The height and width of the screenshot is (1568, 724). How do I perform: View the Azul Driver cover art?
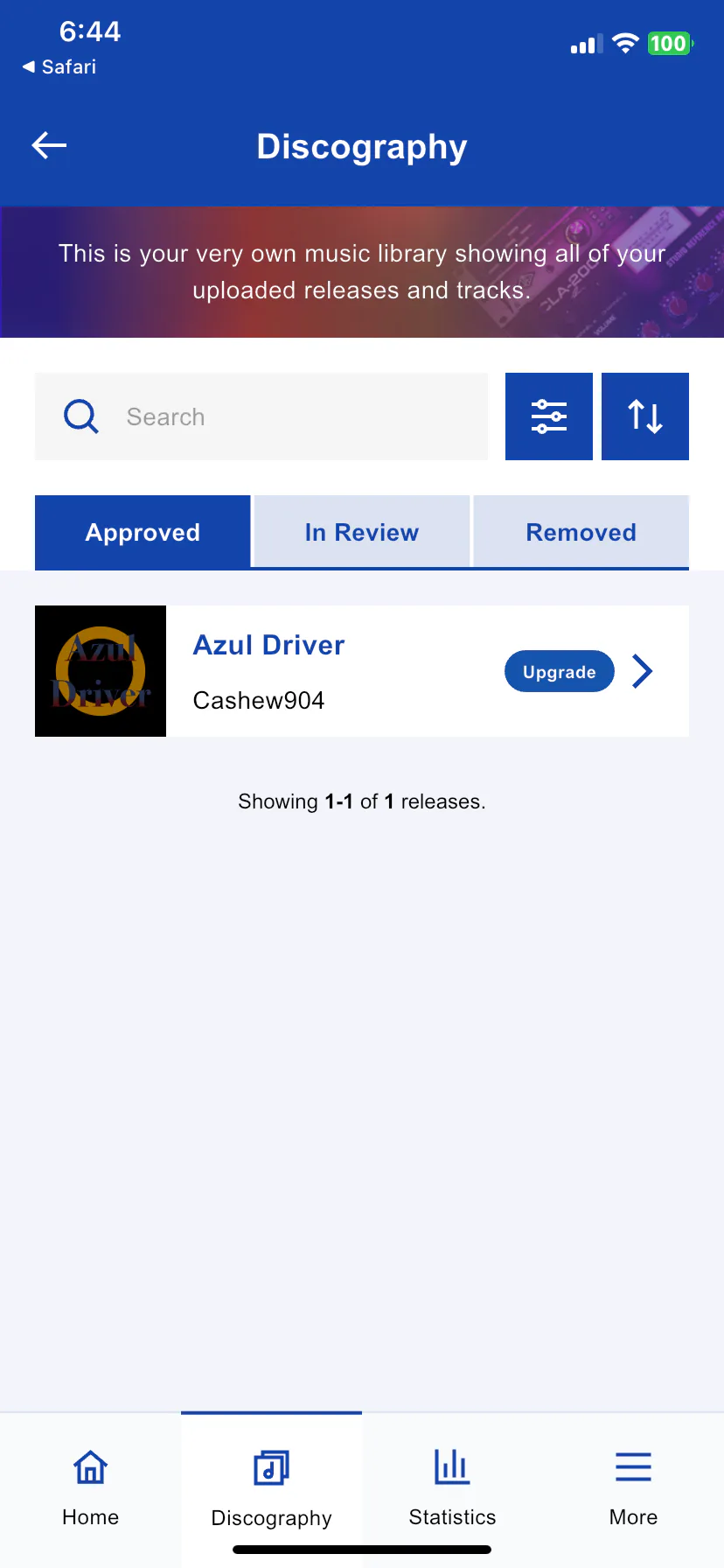[x=101, y=671]
